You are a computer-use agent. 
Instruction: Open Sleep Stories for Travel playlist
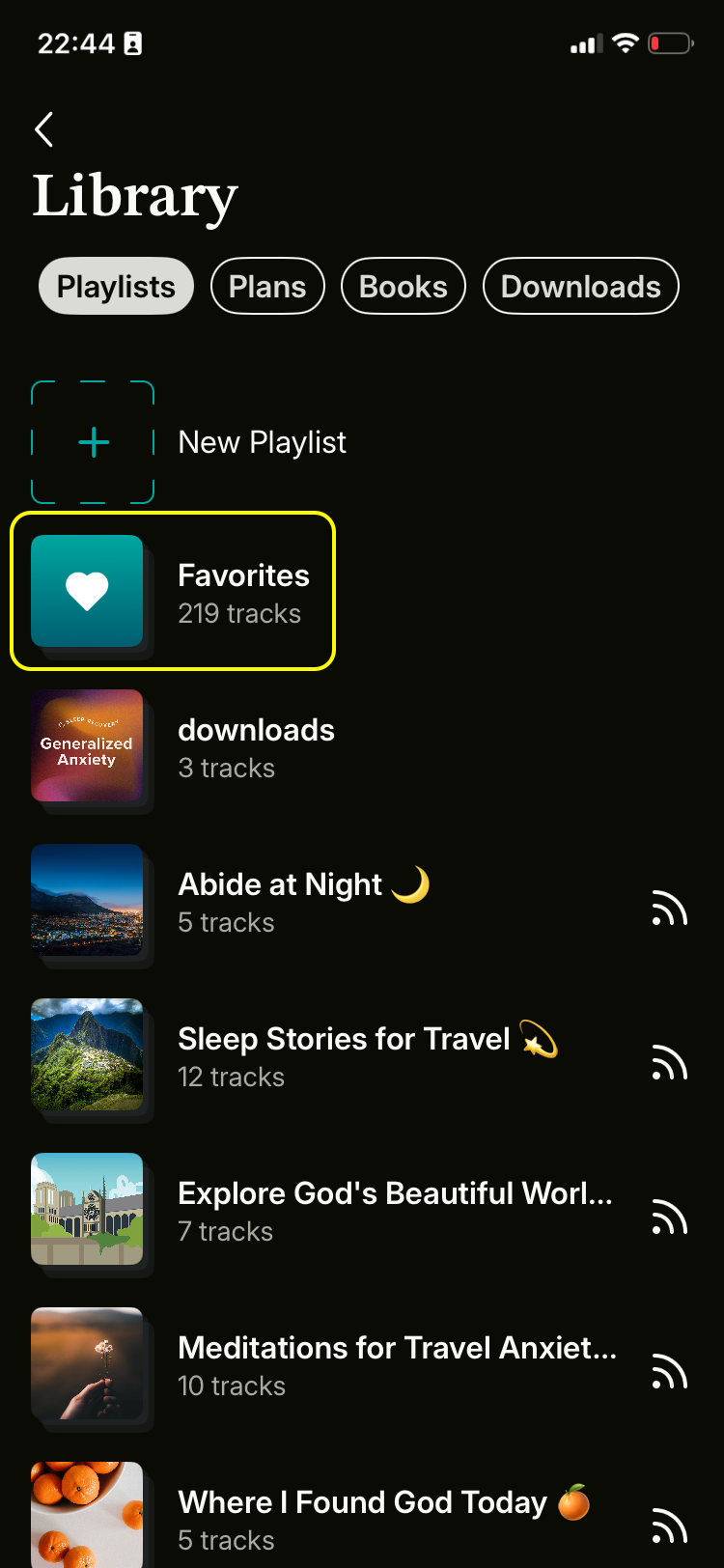click(x=343, y=1056)
